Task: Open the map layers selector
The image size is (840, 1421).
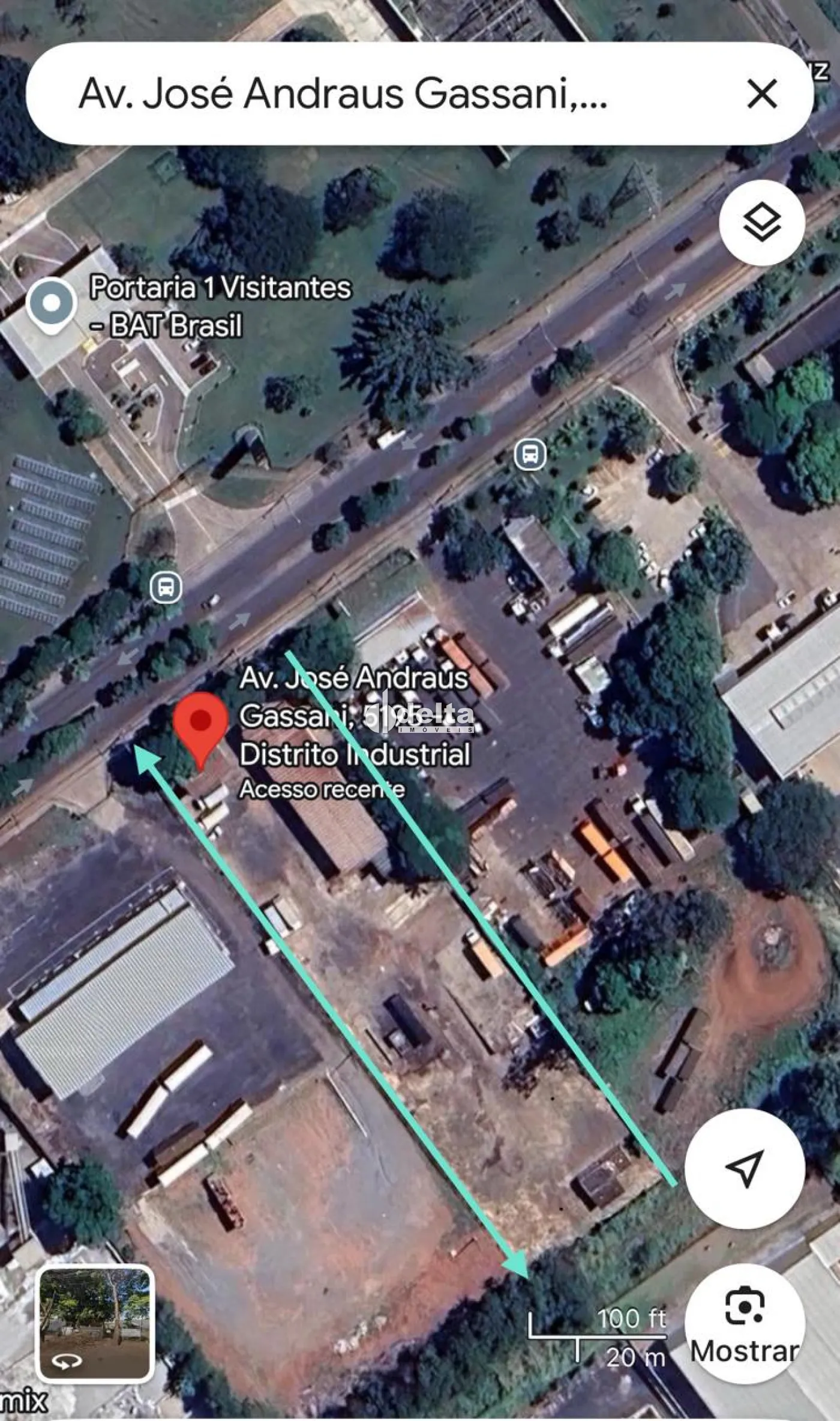Action: pos(761,223)
